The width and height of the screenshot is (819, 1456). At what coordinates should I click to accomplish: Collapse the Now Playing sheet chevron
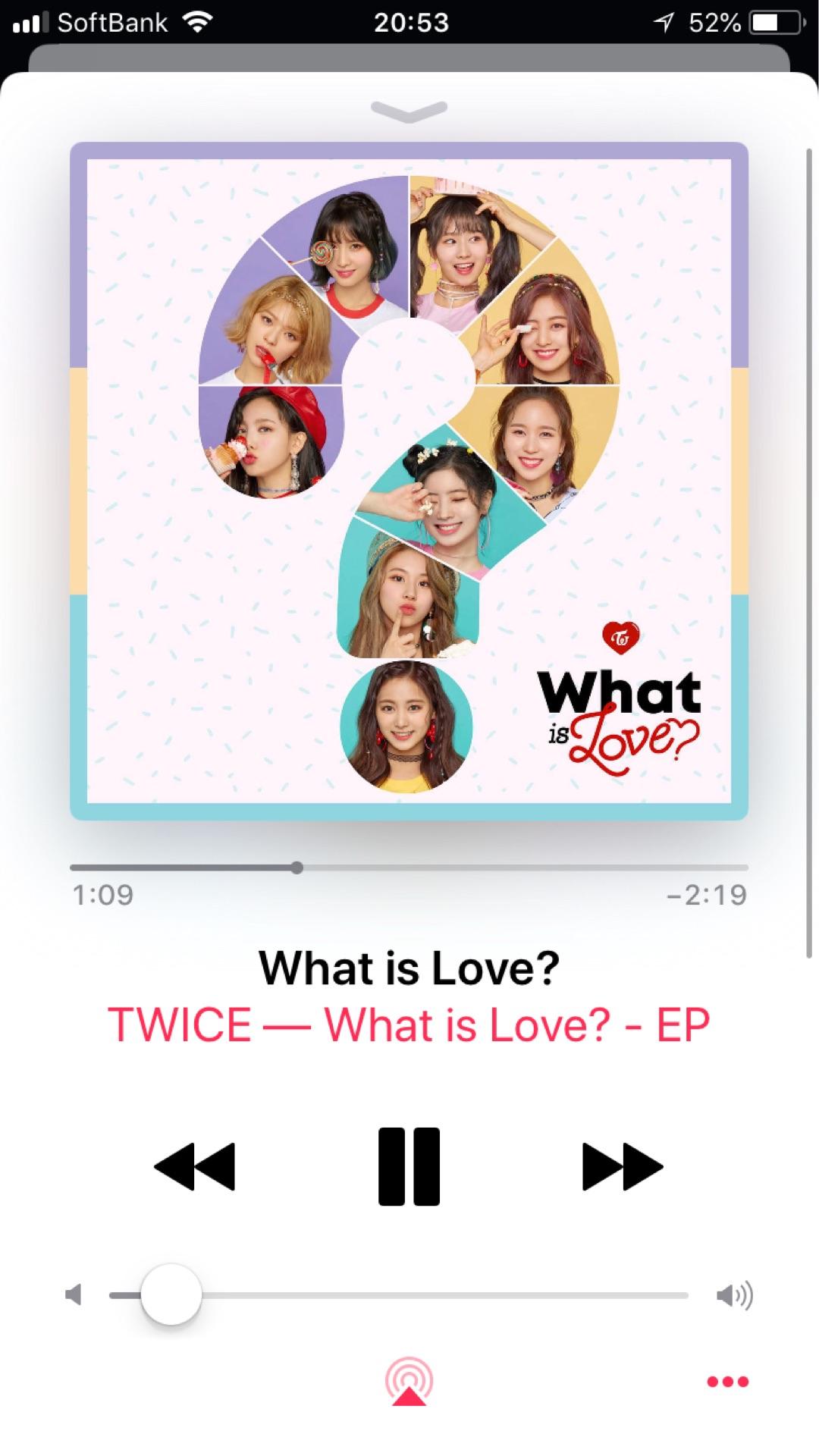(409, 111)
